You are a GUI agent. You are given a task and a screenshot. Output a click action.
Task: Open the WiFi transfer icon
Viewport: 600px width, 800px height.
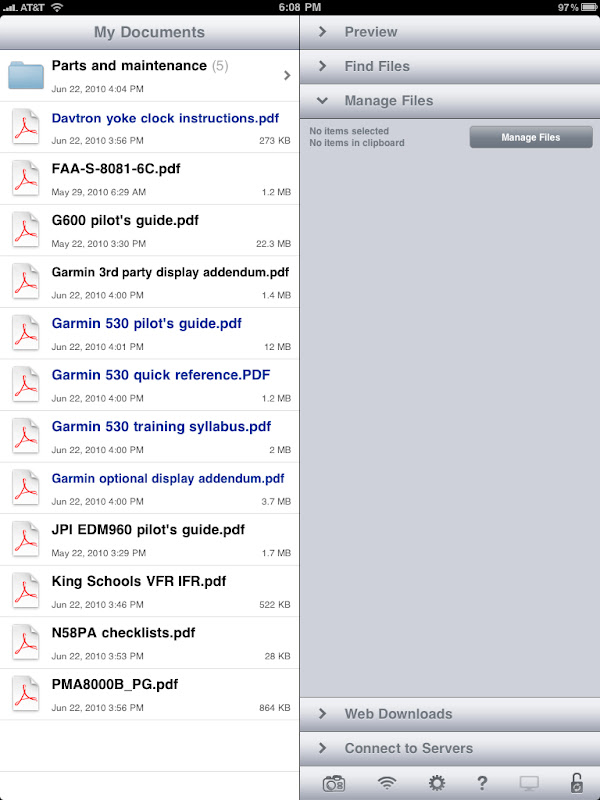pos(386,783)
